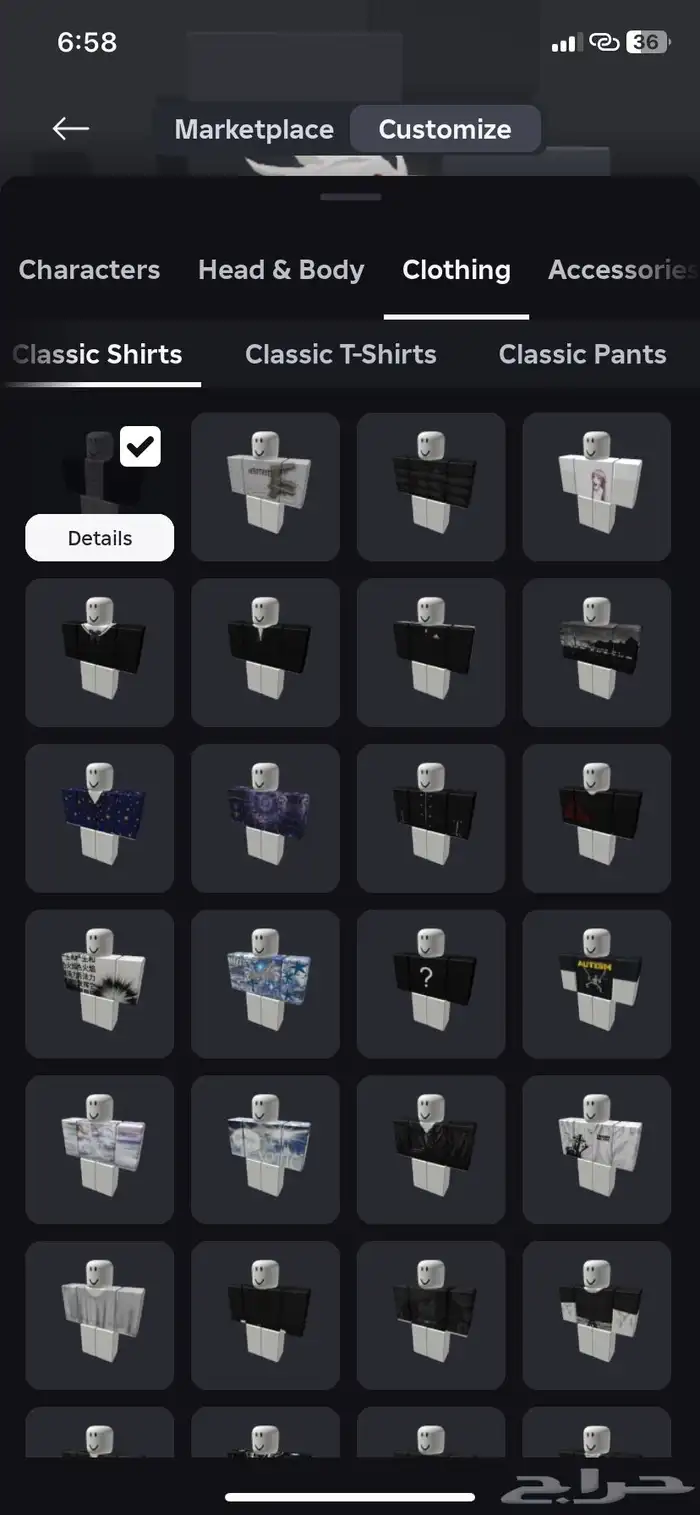This screenshot has width=700, height=1515.
Task: Select the black shirt with red design
Action: [x=597, y=817]
